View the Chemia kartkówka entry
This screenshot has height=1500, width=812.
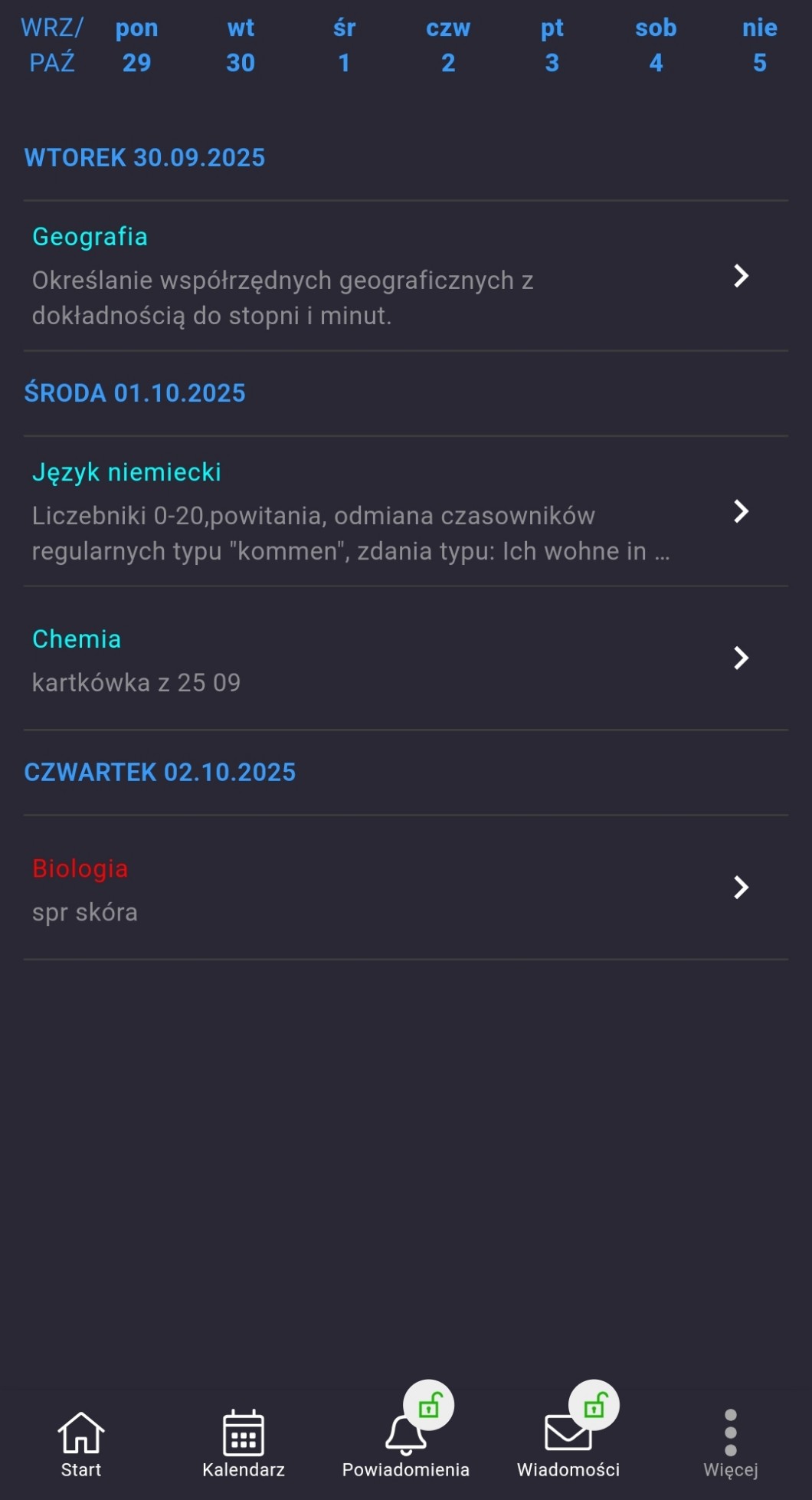[x=405, y=658]
